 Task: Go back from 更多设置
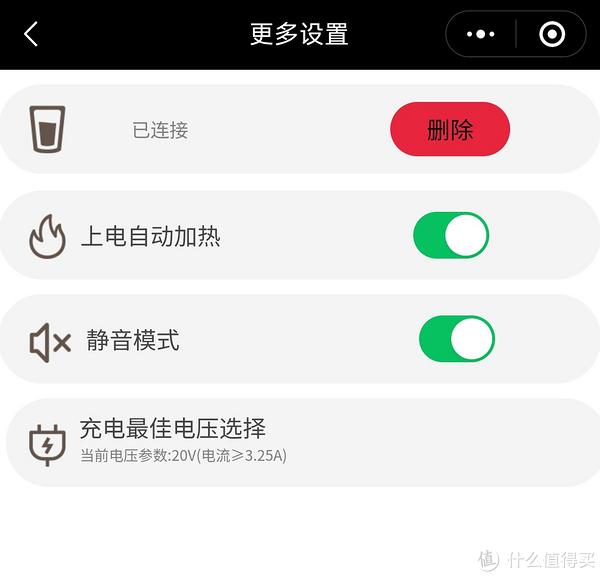[x=31, y=35]
